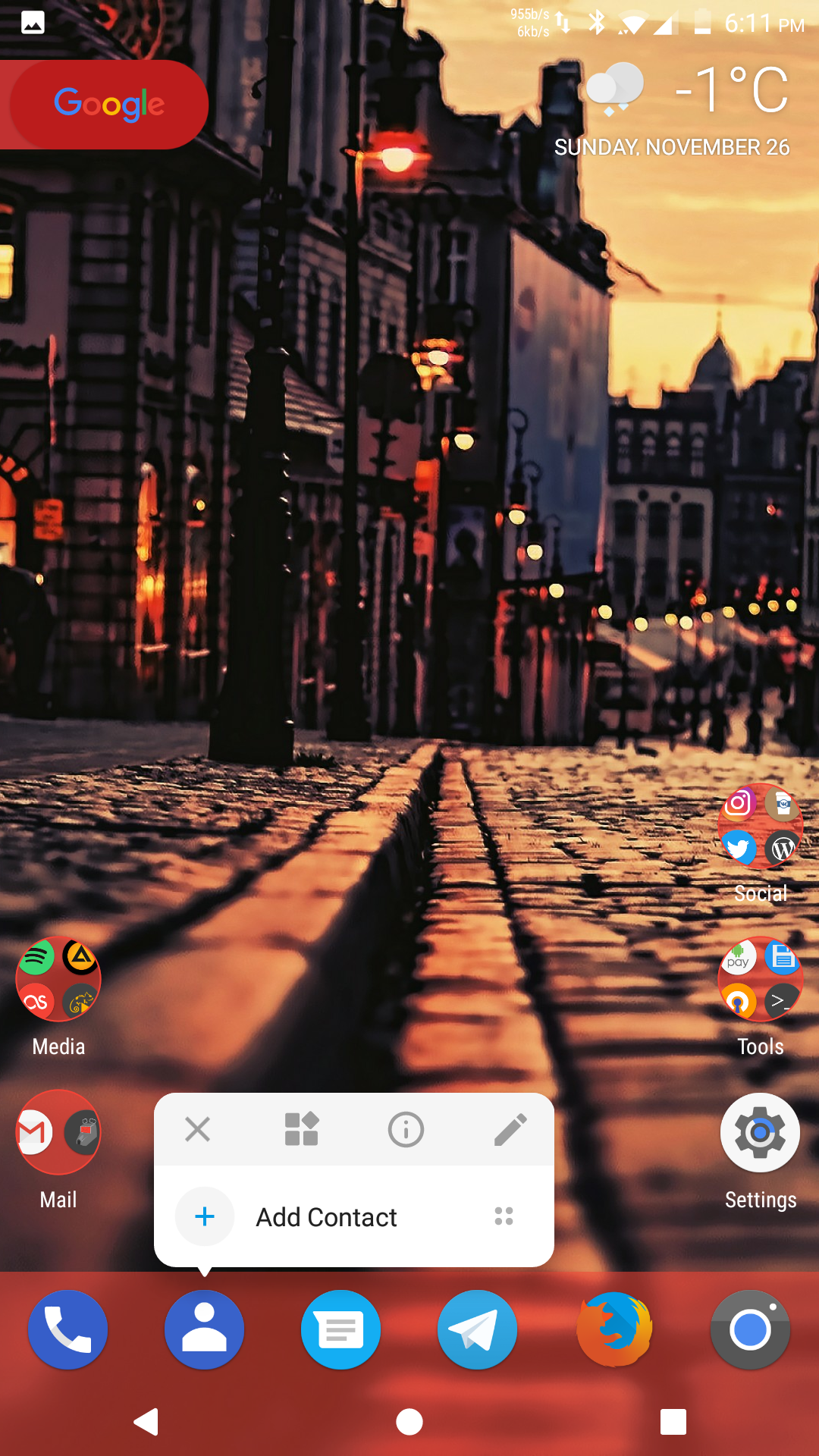
Task: View app info from the popup
Action: click(x=406, y=1129)
